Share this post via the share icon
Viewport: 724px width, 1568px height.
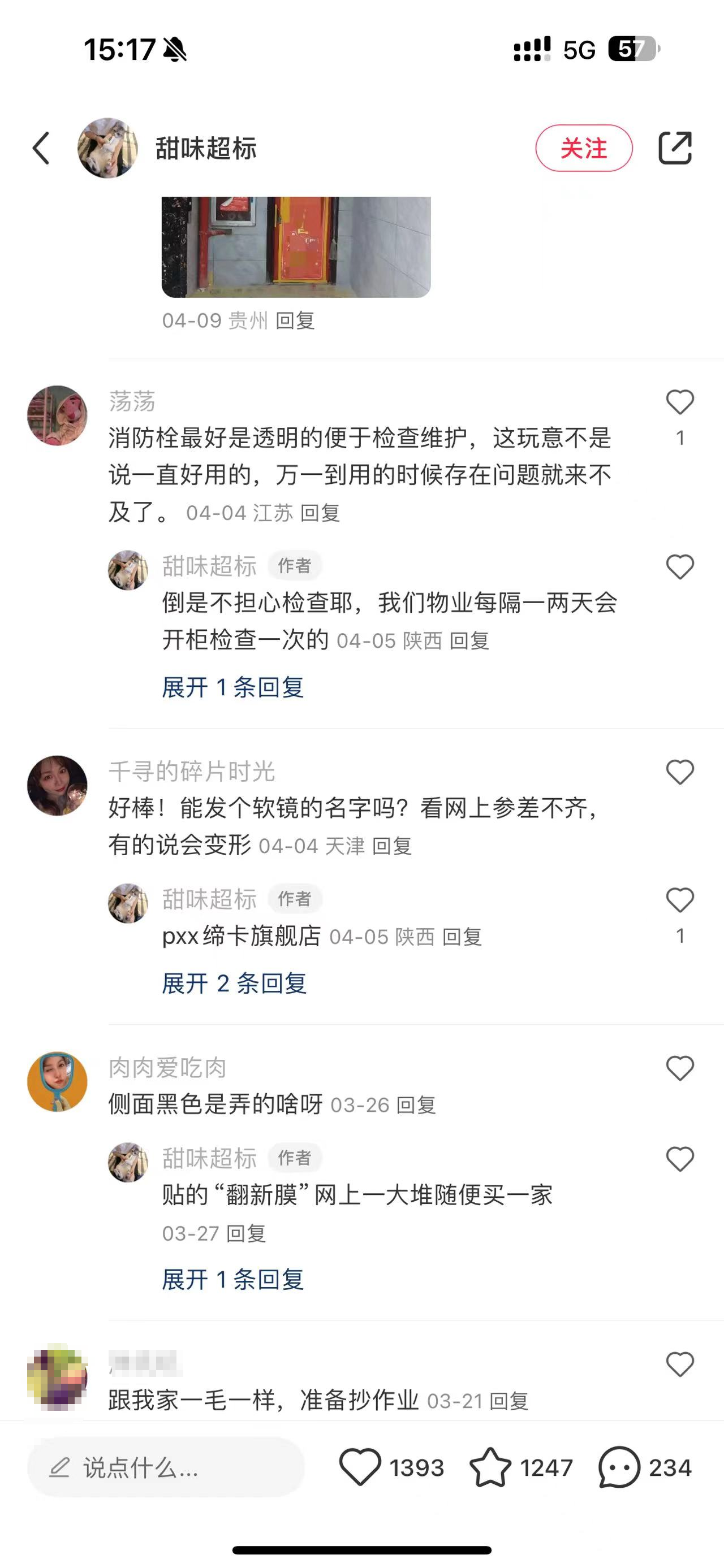click(675, 148)
